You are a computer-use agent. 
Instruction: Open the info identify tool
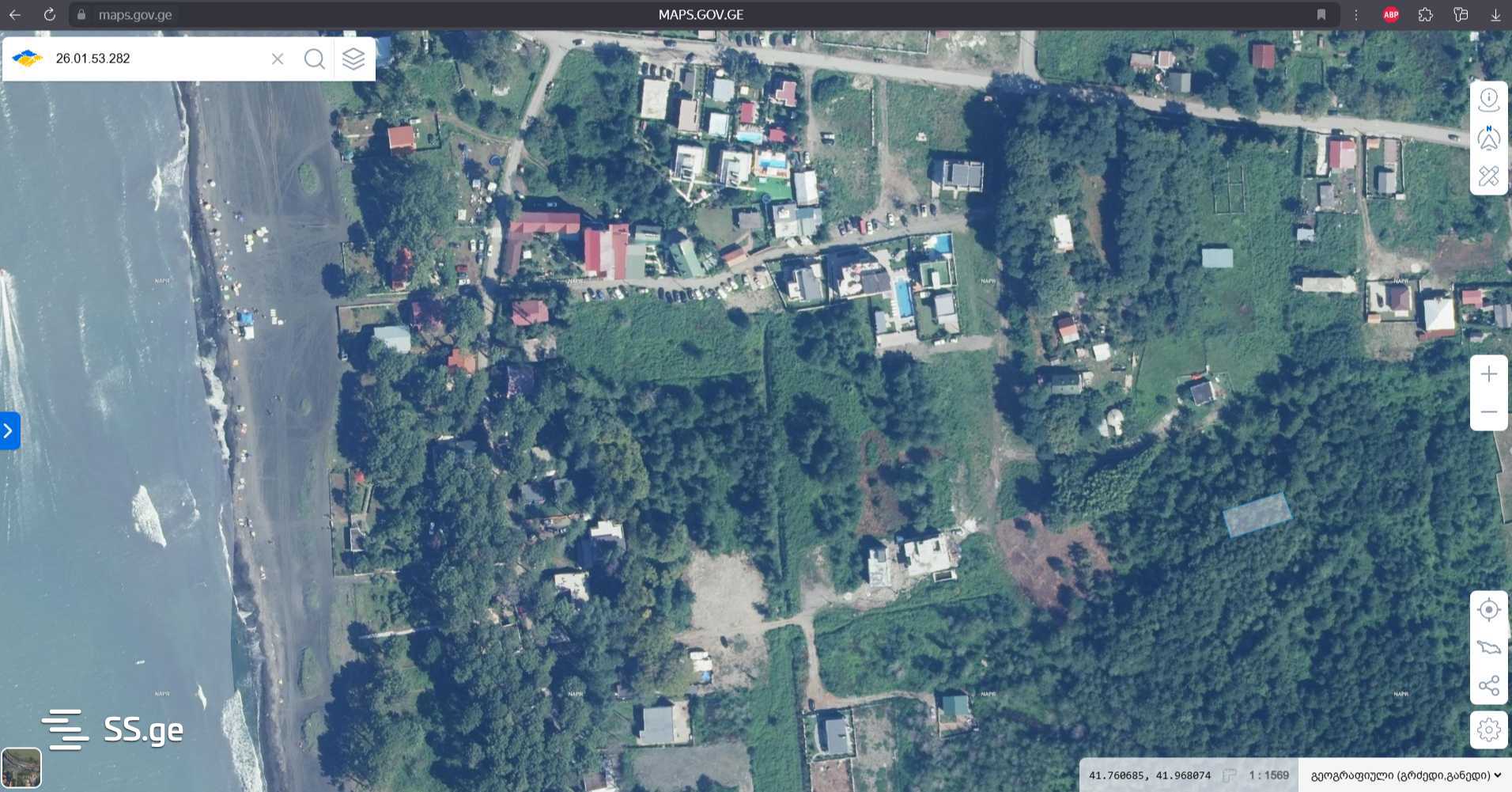1488,100
